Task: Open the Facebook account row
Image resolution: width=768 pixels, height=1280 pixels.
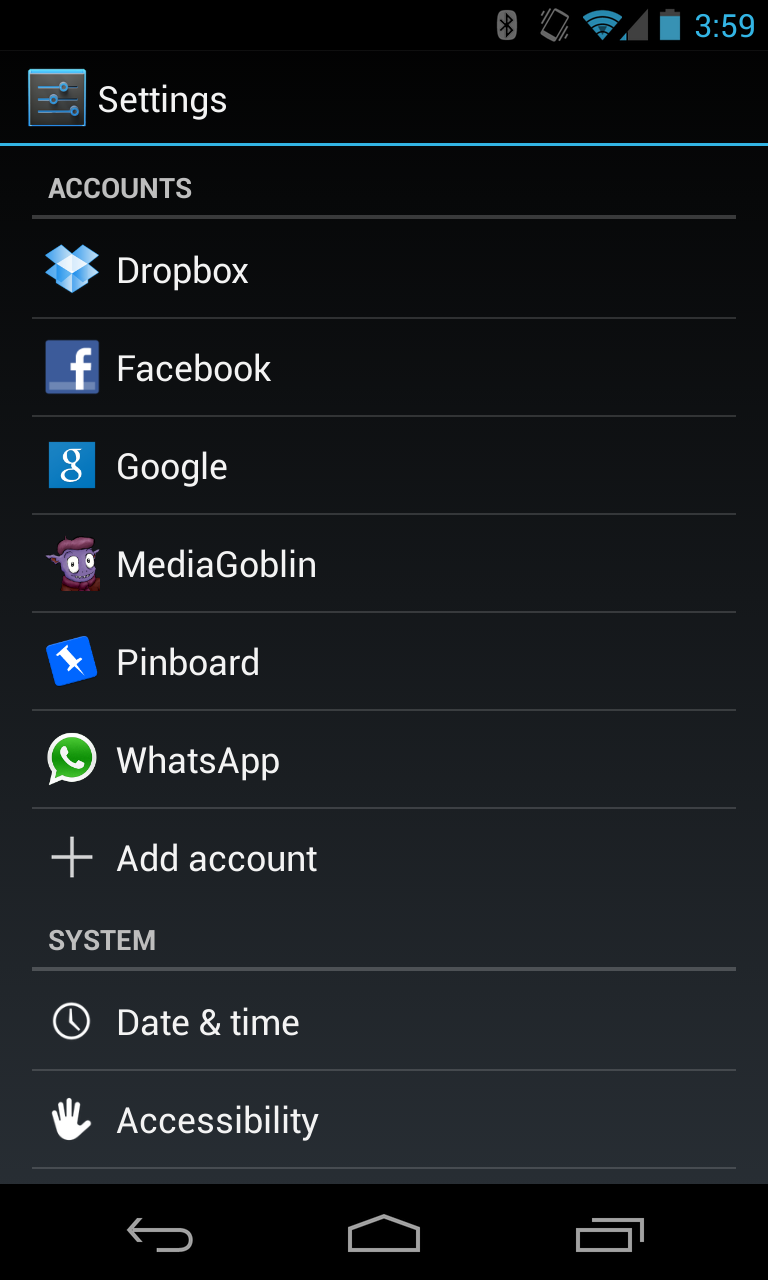Action: (384, 368)
